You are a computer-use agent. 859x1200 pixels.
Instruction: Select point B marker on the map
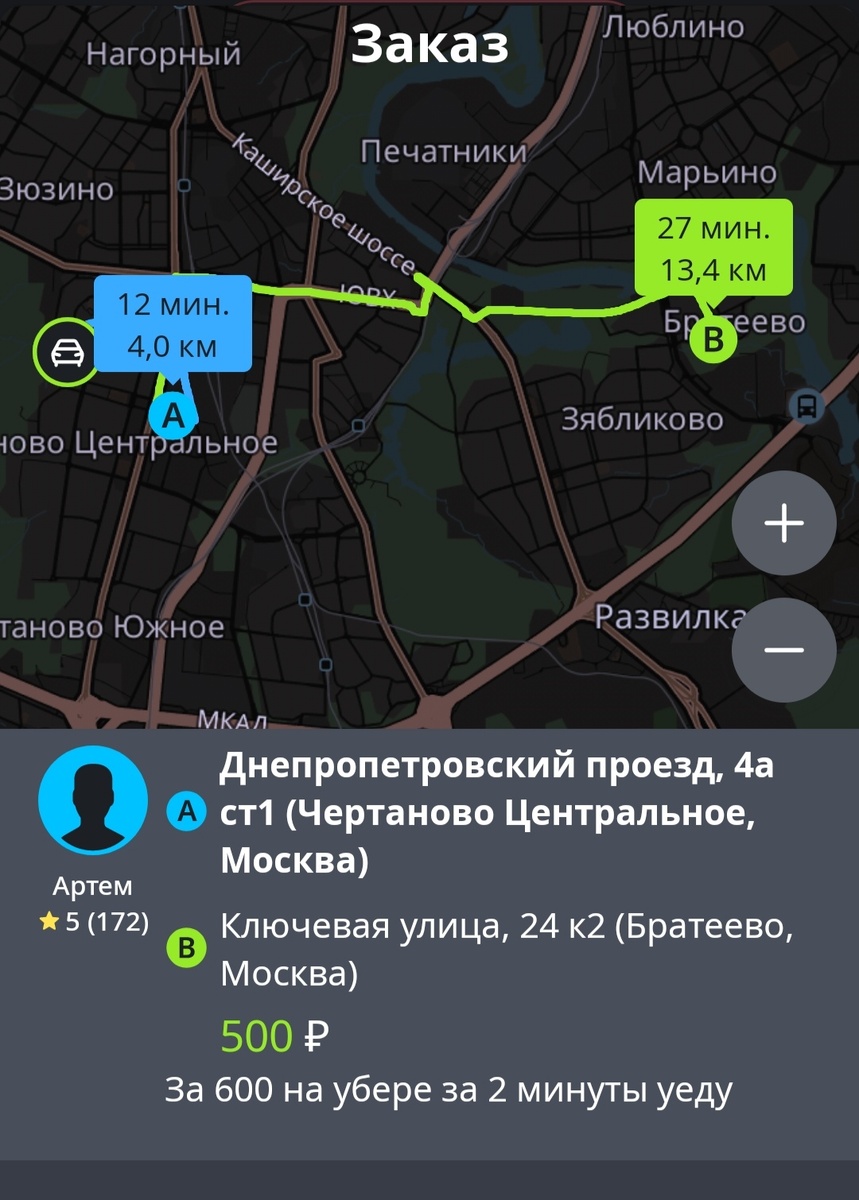pyautogui.click(x=712, y=341)
